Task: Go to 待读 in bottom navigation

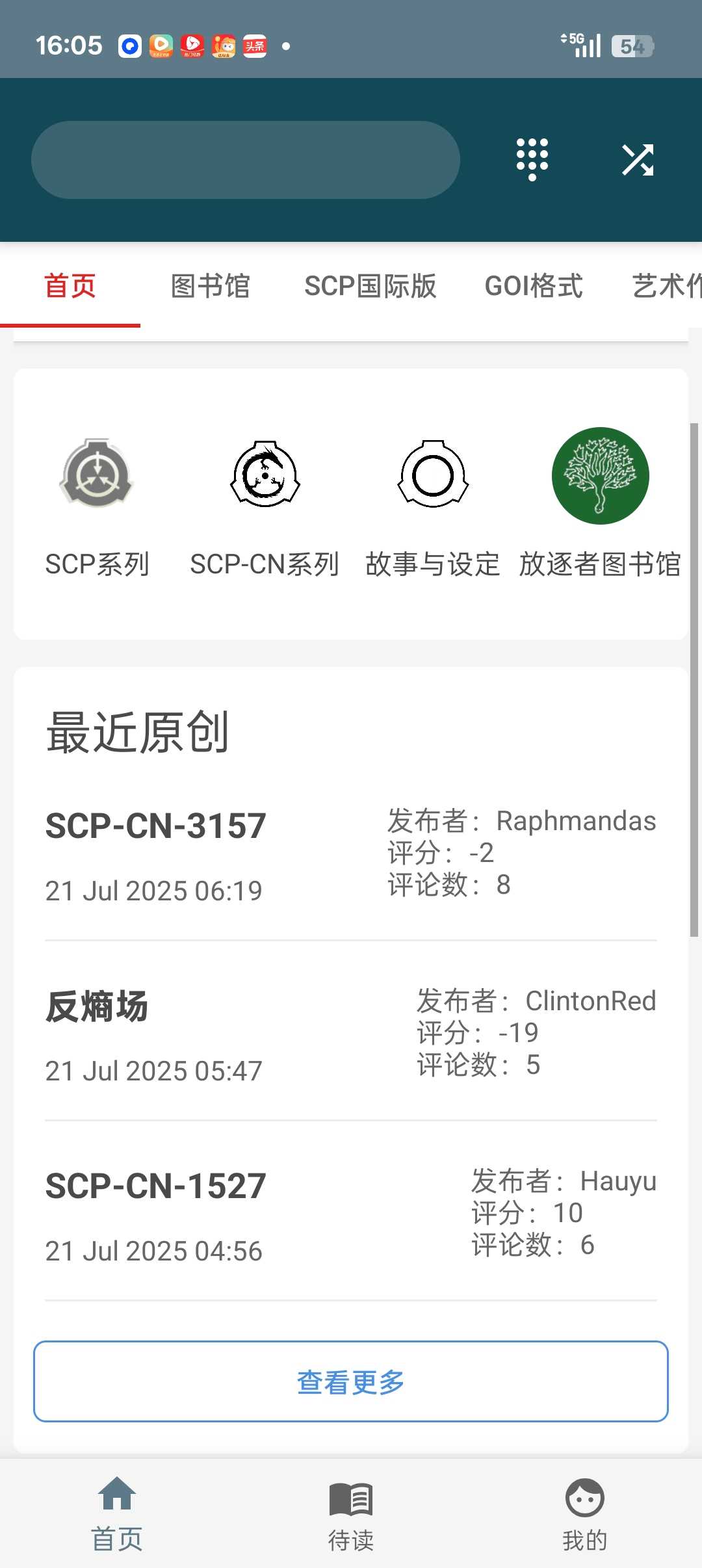Action: pos(351,1513)
